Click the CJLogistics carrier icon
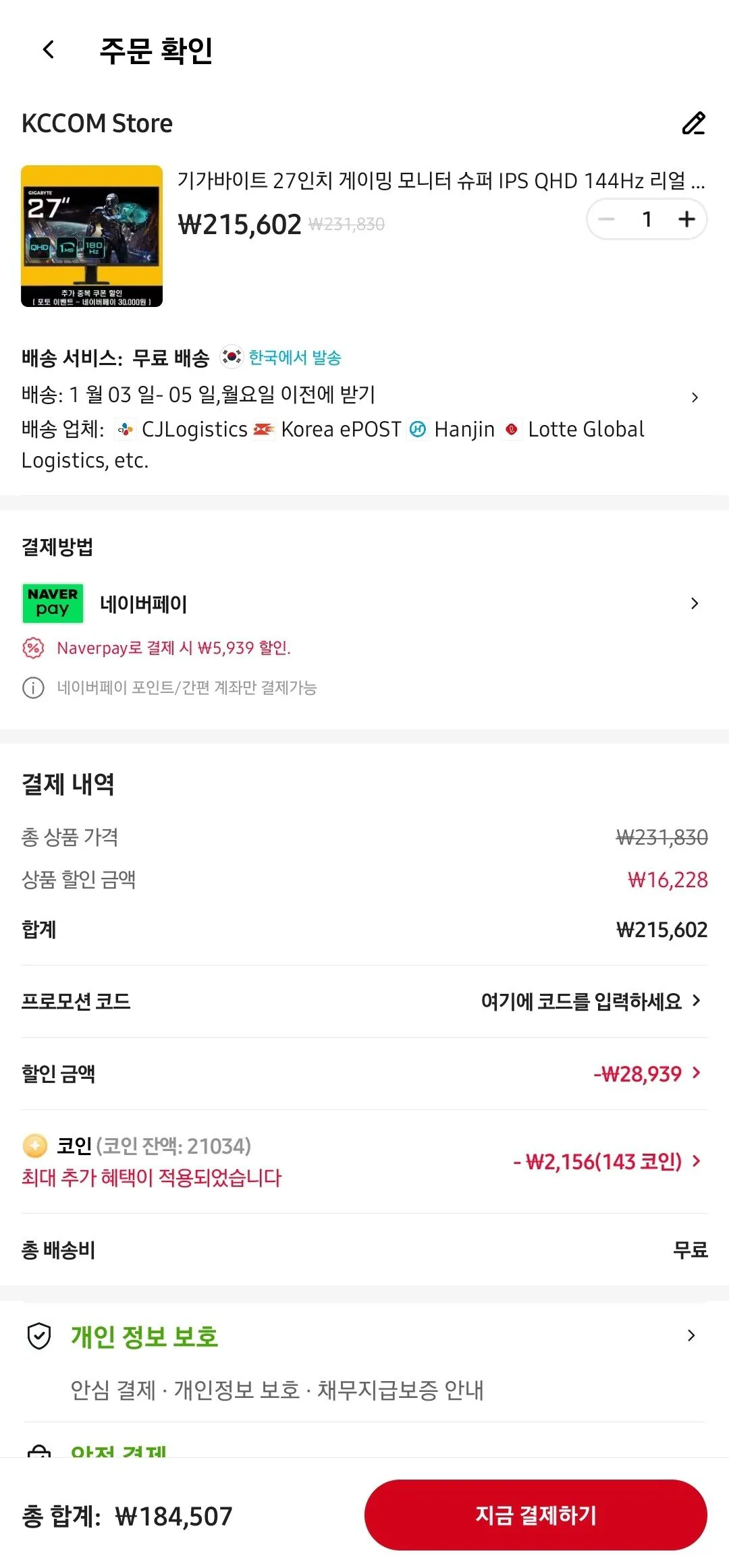The image size is (729, 1568). click(124, 429)
